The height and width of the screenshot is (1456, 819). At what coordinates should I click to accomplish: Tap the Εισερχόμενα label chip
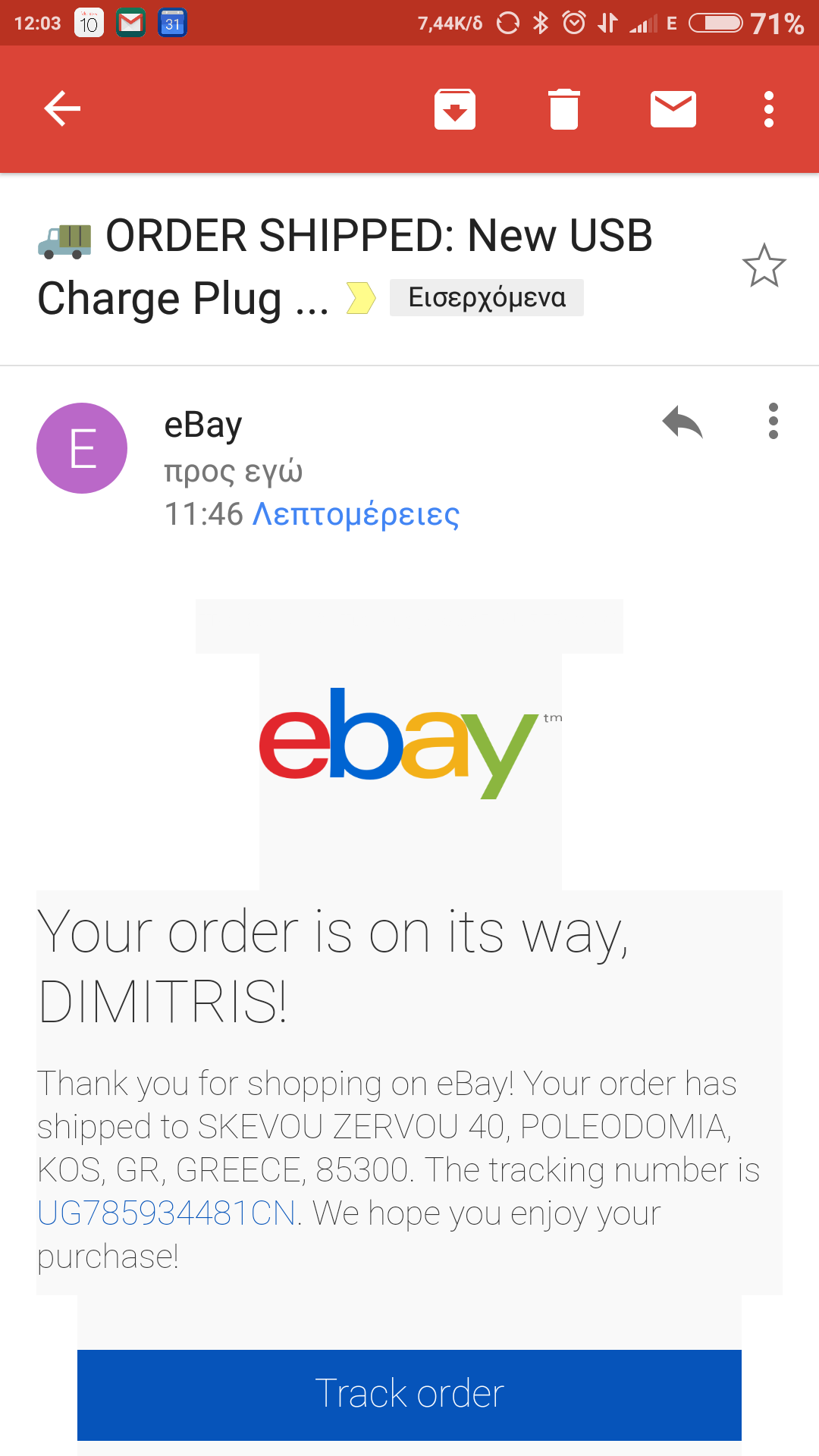(487, 297)
